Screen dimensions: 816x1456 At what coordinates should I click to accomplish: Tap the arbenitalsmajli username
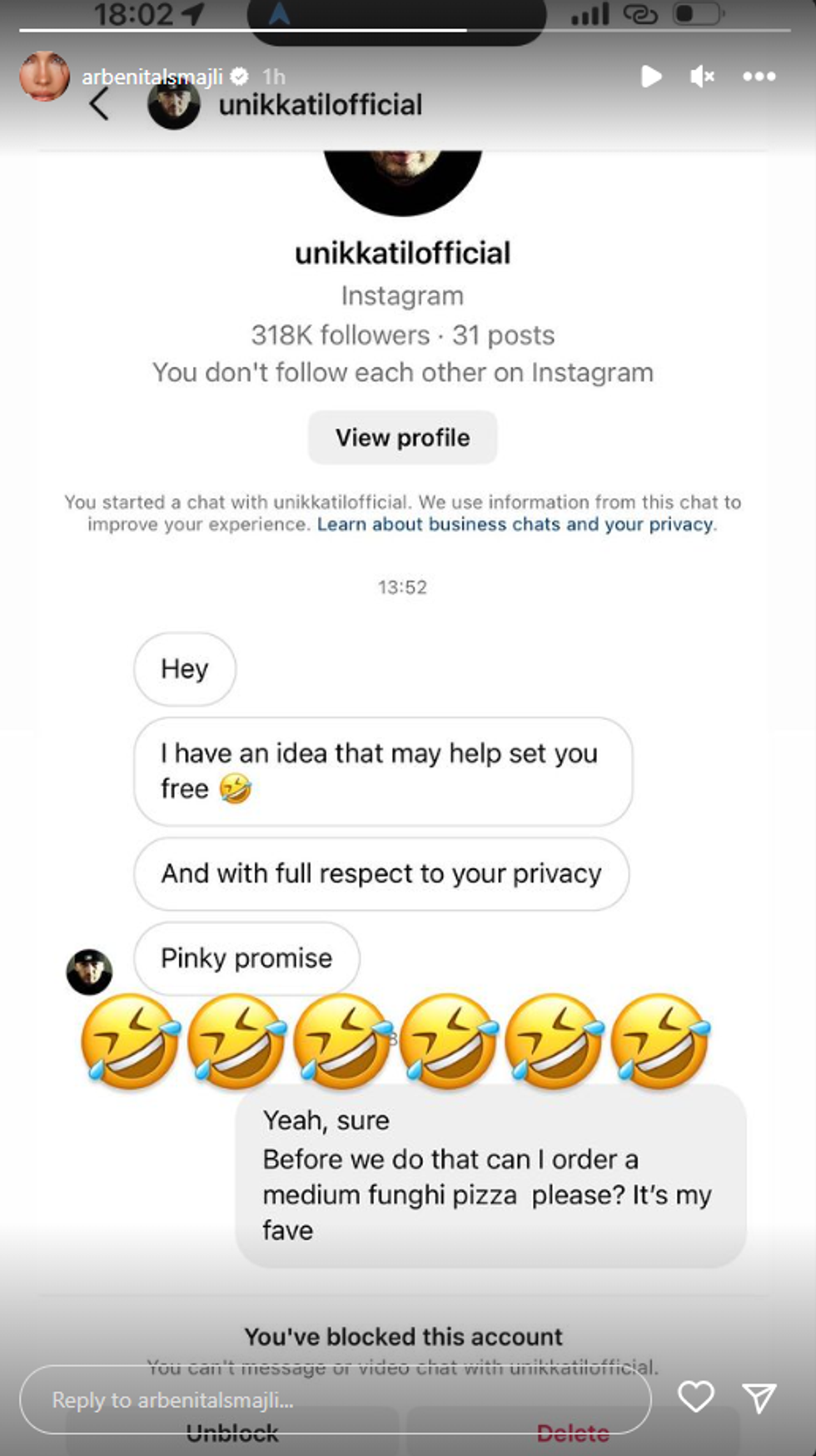tap(152, 77)
